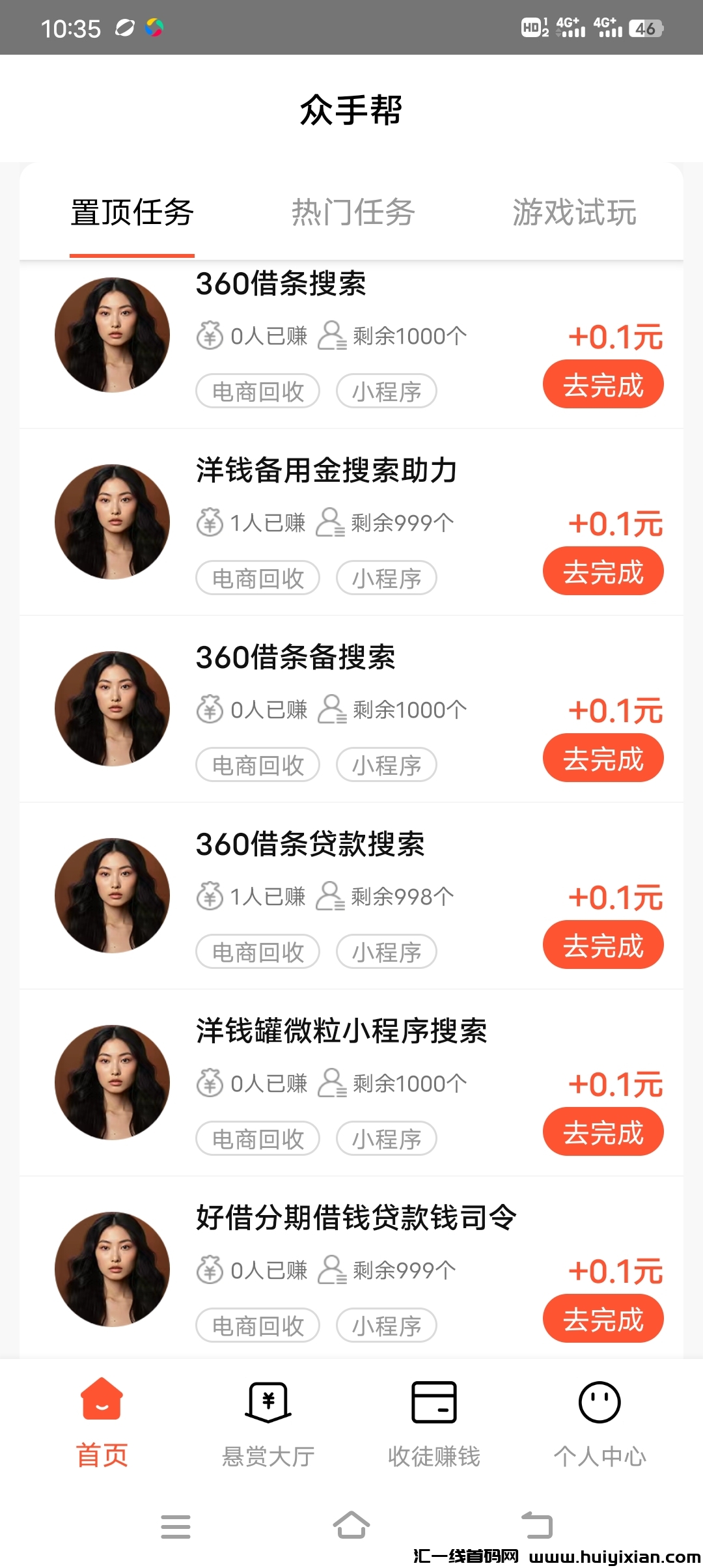703x1568 pixels.
Task: Tap 去完成 for 洋钱罐微粒小程序搜索
Action: coord(603,1132)
